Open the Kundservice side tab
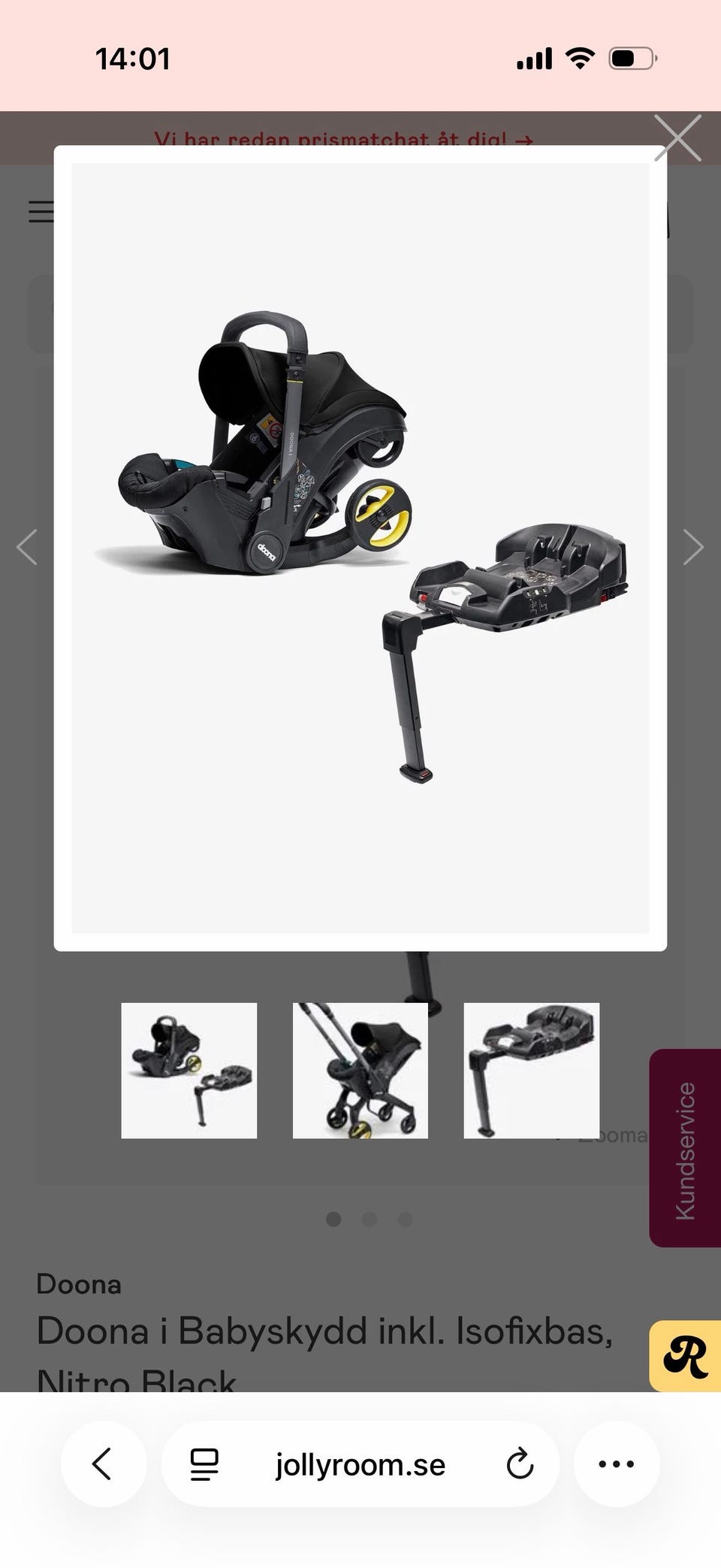Screen dimensions: 721x1568 [x=685, y=1148]
